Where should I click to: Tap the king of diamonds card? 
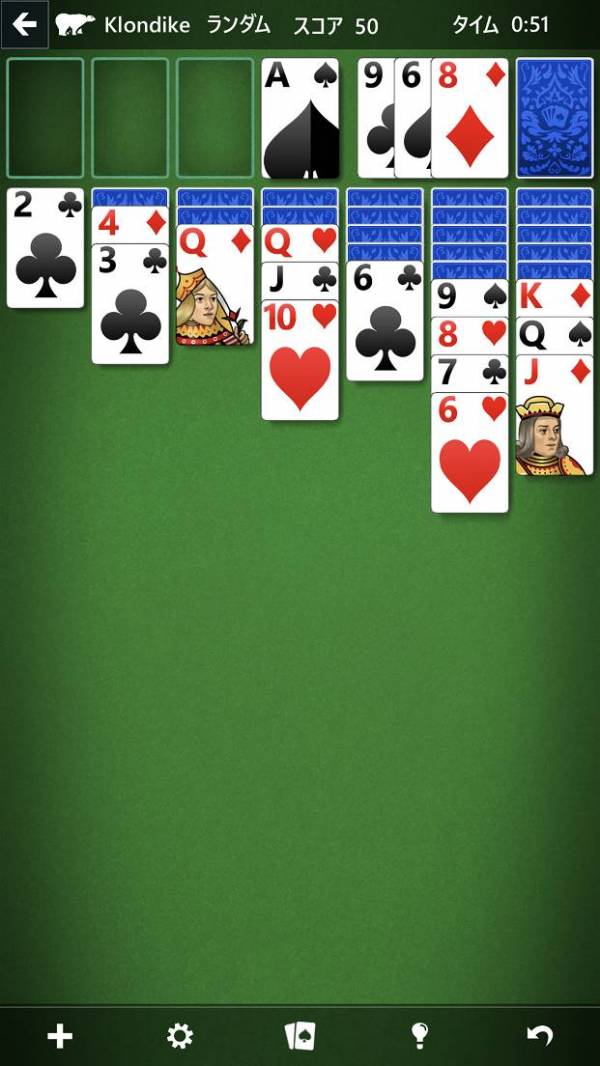click(x=554, y=297)
